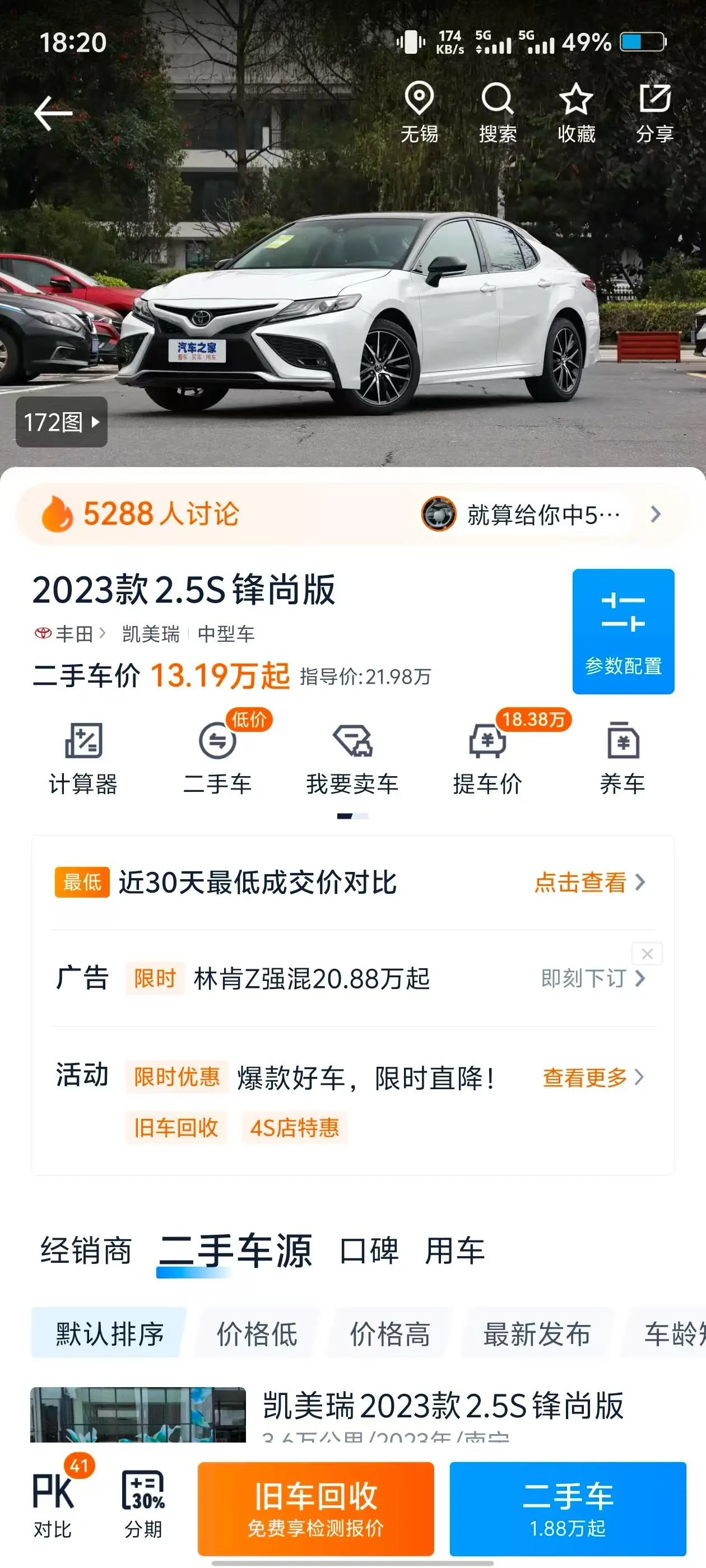Change the city from 无锡
Image resolution: width=706 pixels, height=1568 pixels.
click(419, 113)
